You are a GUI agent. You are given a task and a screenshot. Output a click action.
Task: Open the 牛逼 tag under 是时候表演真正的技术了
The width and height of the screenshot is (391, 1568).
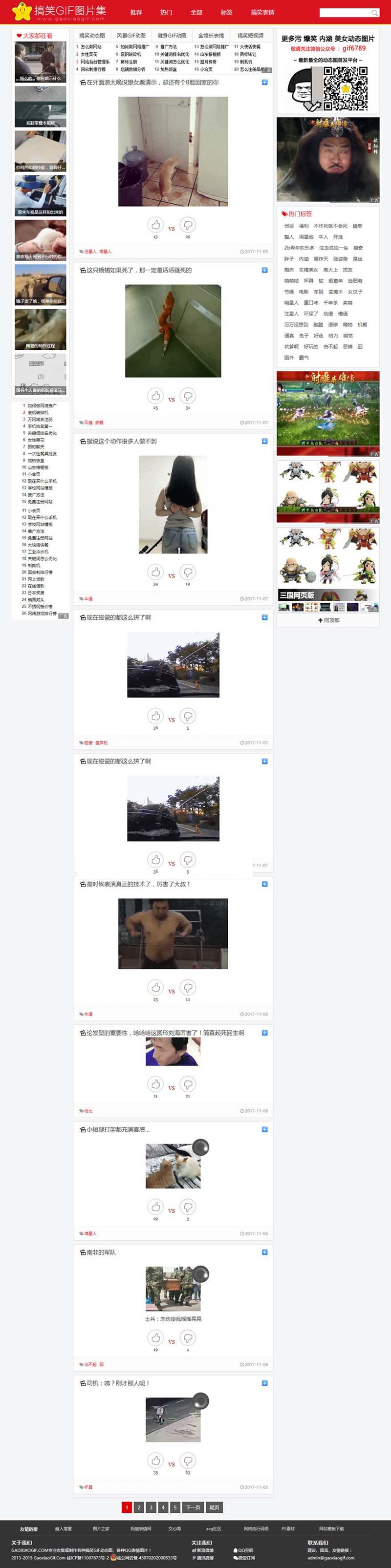(x=88, y=1014)
